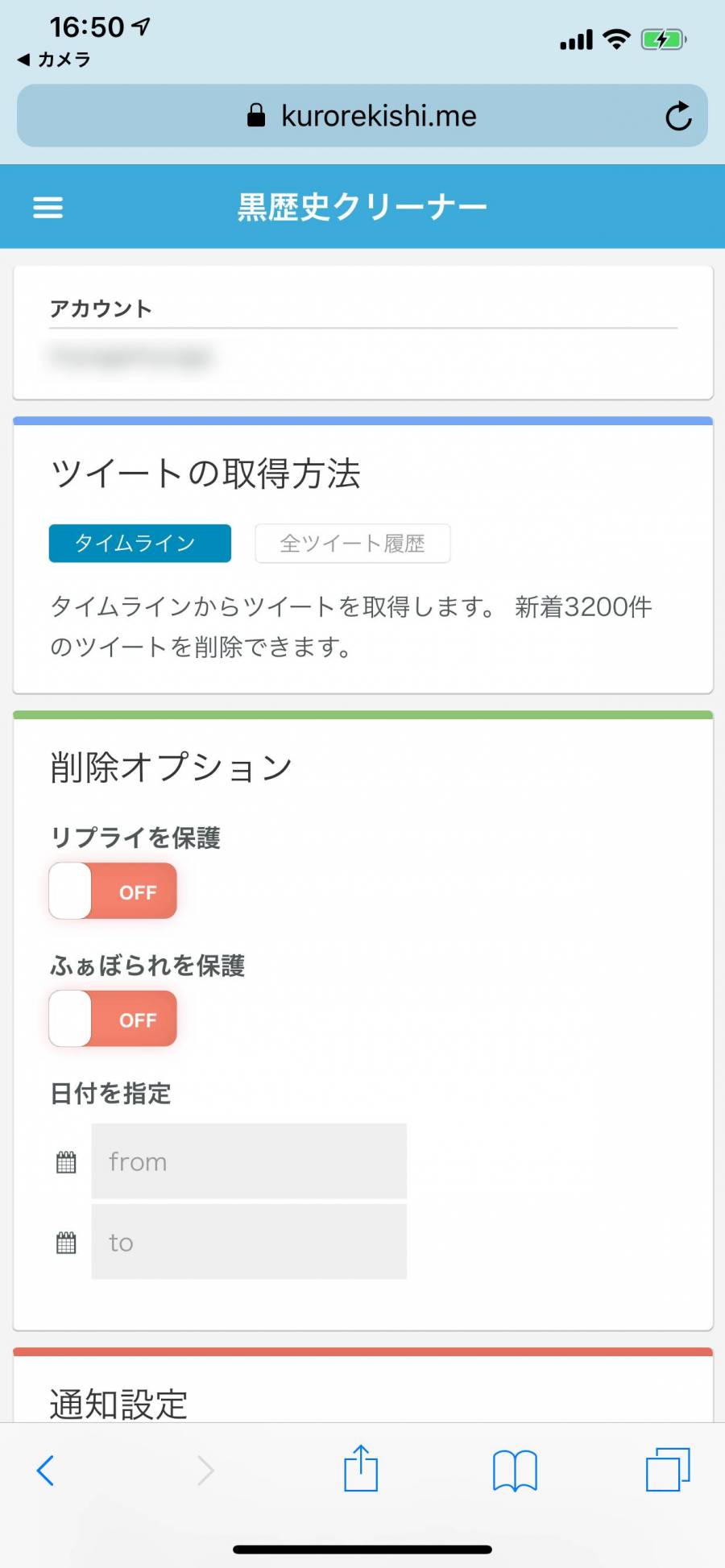Open the hamburger menu
This screenshot has width=725, height=1568.
[x=48, y=208]
